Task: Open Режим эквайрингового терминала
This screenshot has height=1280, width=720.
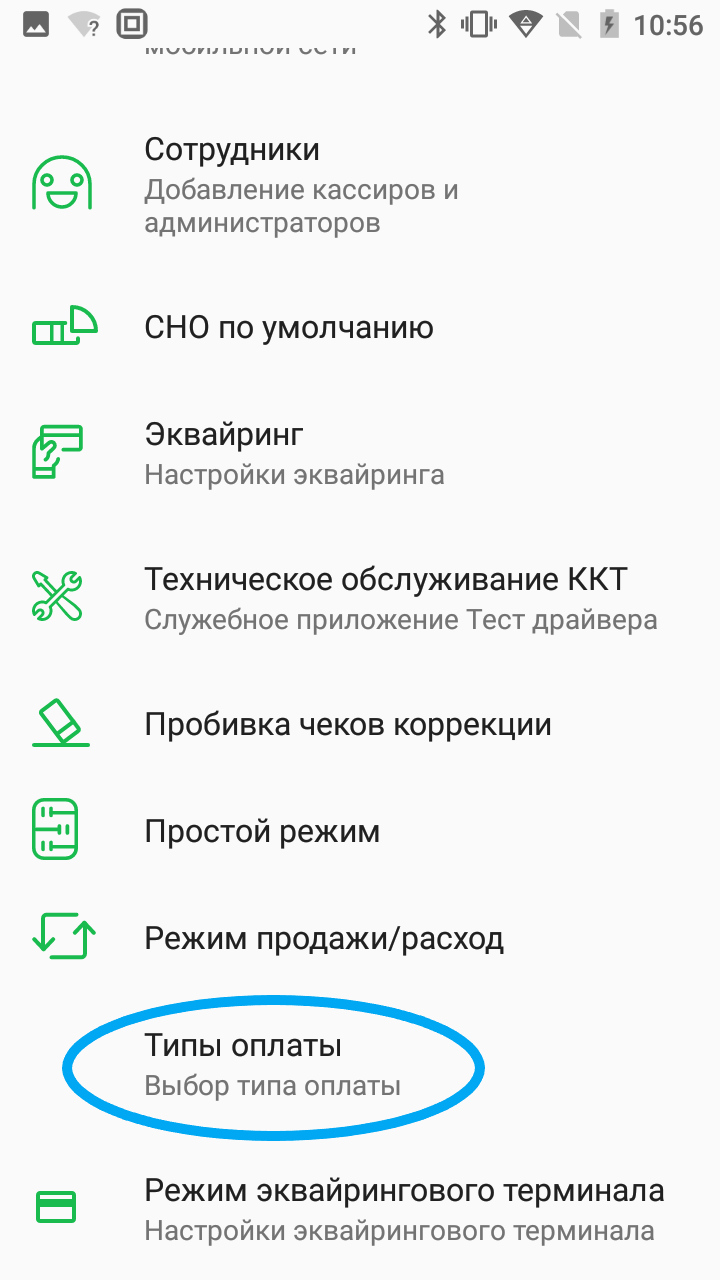Action: click(360, 1209)
